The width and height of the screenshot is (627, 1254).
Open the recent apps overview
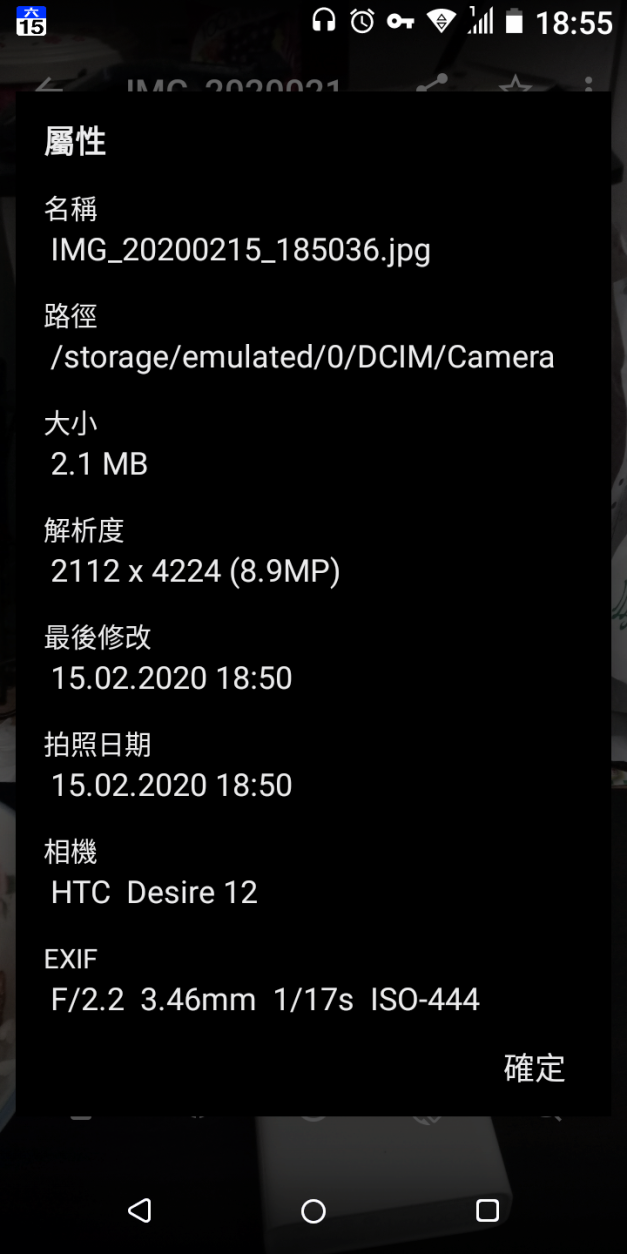(487, 1211)
